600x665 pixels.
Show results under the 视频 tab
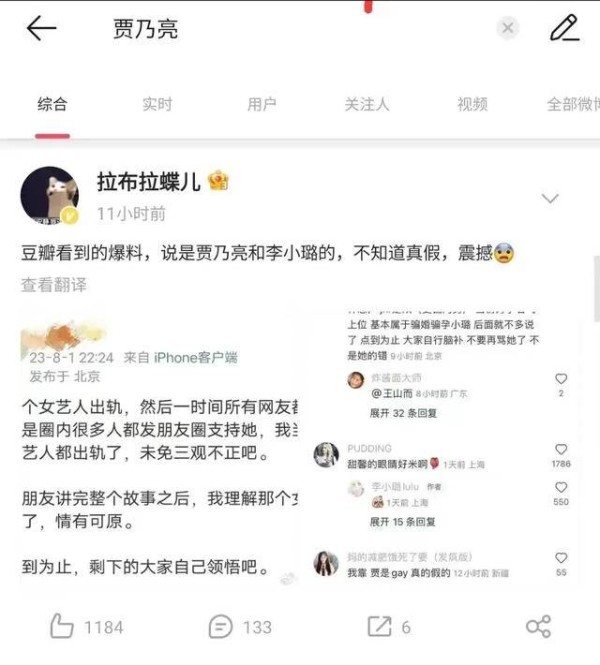pyautogui.click(x=472, y=104)
